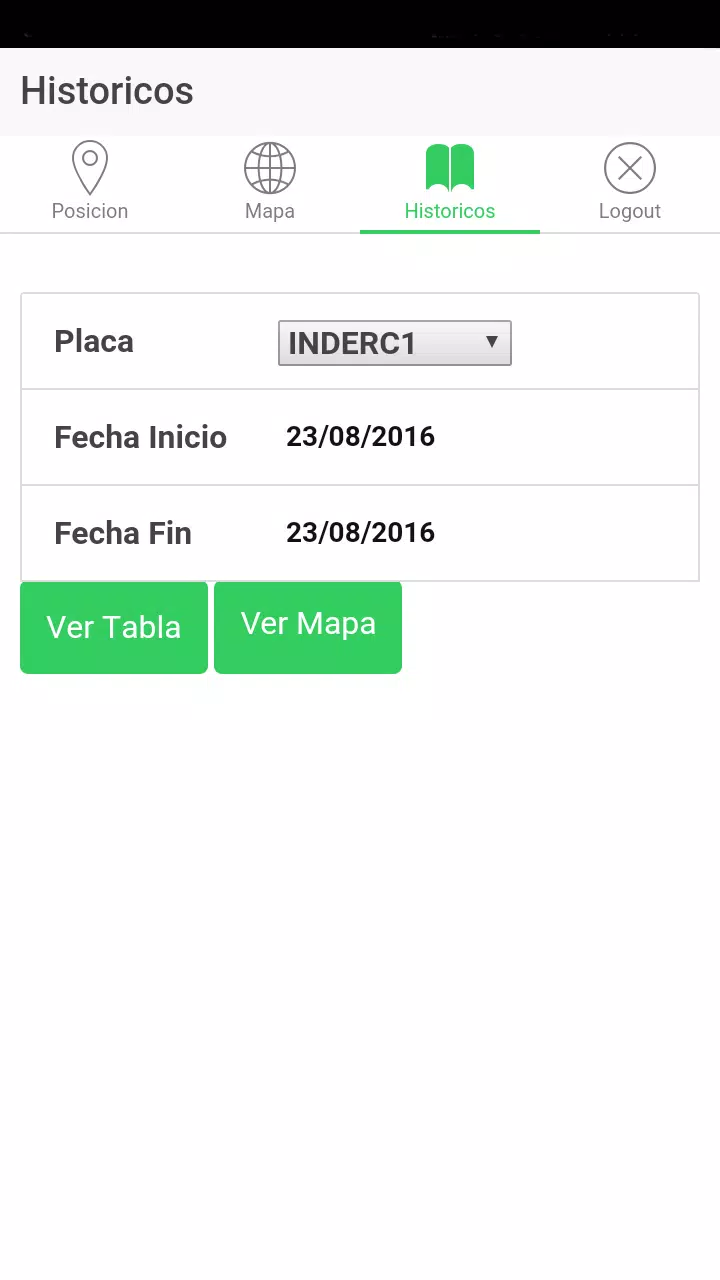Select the Historicos tab
The width and height of the screenshot is (720, 1280).
[450, 184]
